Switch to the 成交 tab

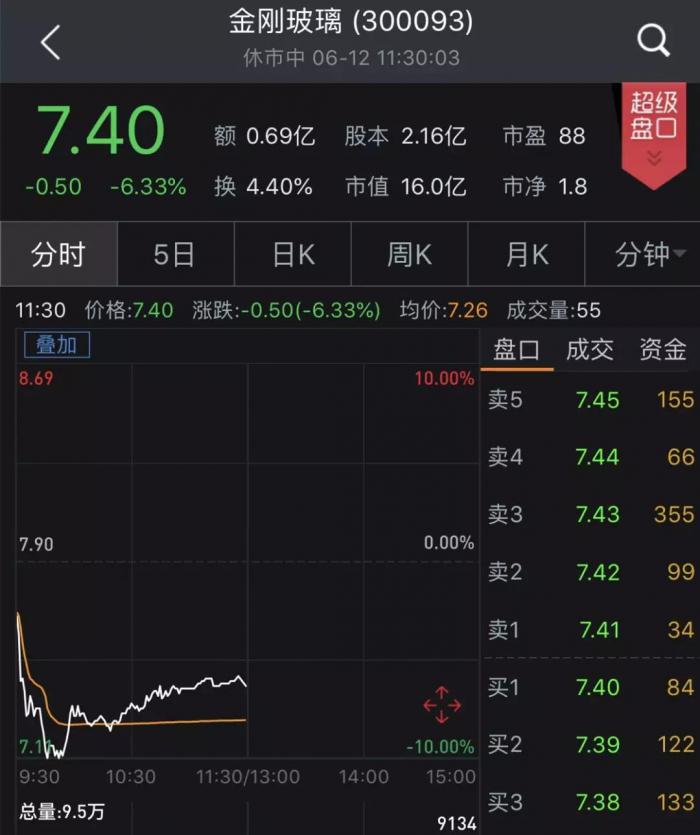point(589,350)
